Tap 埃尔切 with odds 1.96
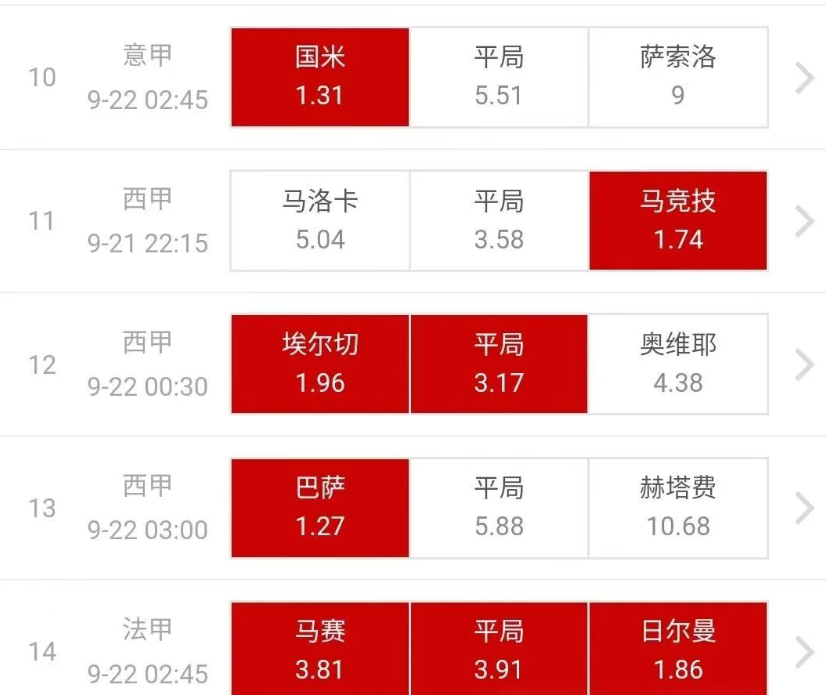The image size is (826, 695). 320,364
